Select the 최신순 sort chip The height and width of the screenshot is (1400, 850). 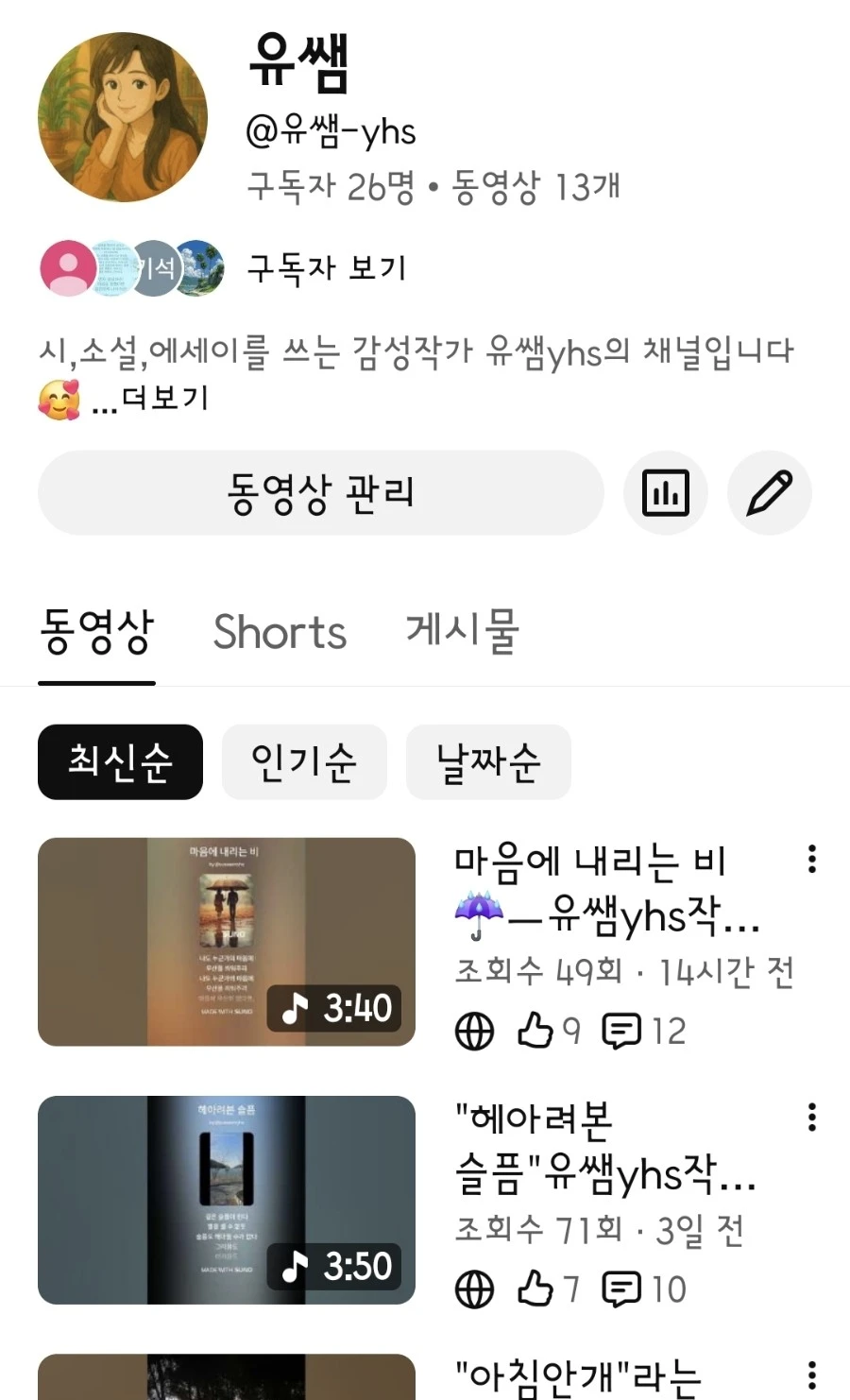[120, 761]
